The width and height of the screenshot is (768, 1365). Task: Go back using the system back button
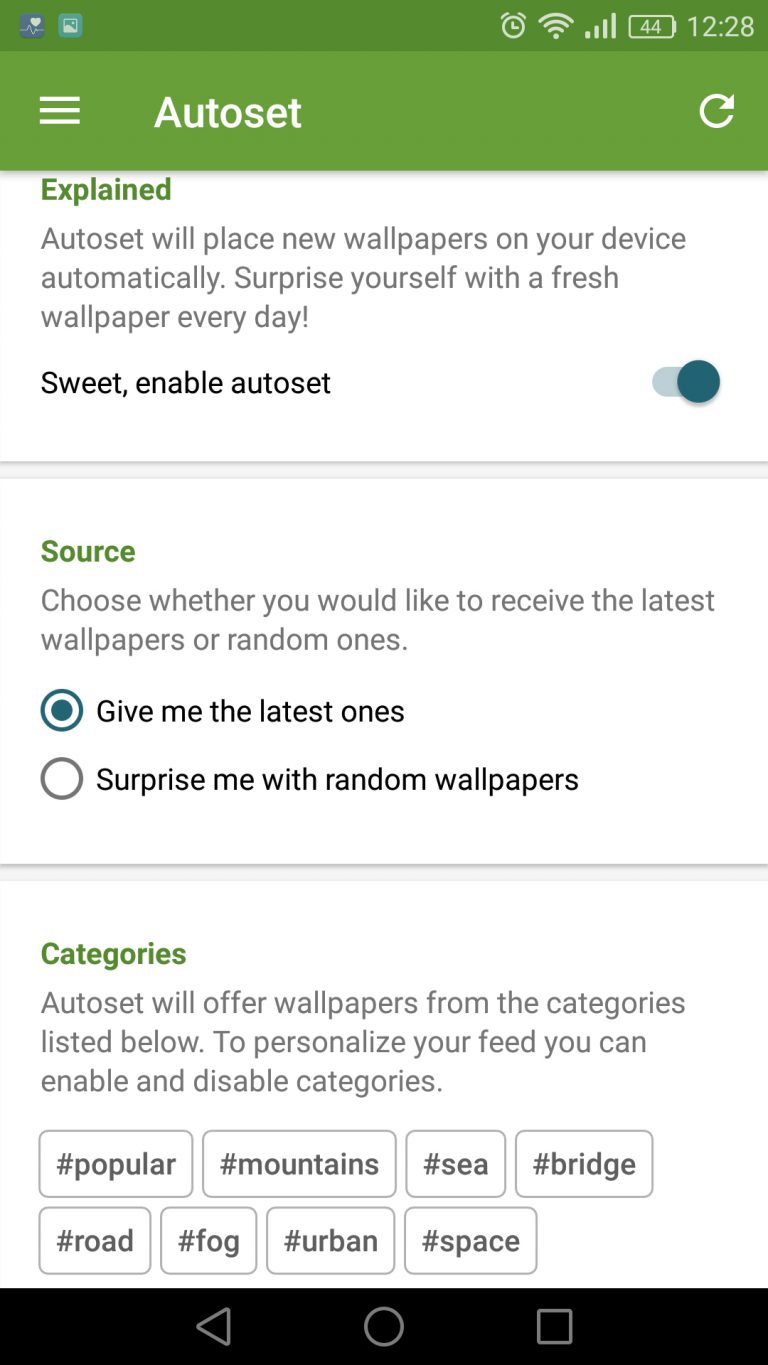point(214,1327)
